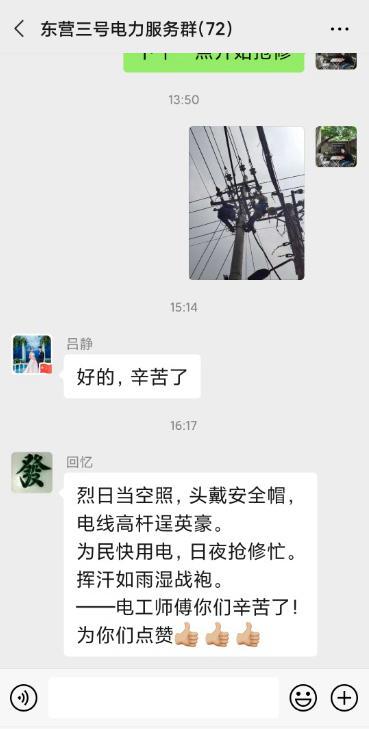This screenshot has width=369, height=729.
Task: Open 吕静's profile avatar
Action: [x=32, y=354]
